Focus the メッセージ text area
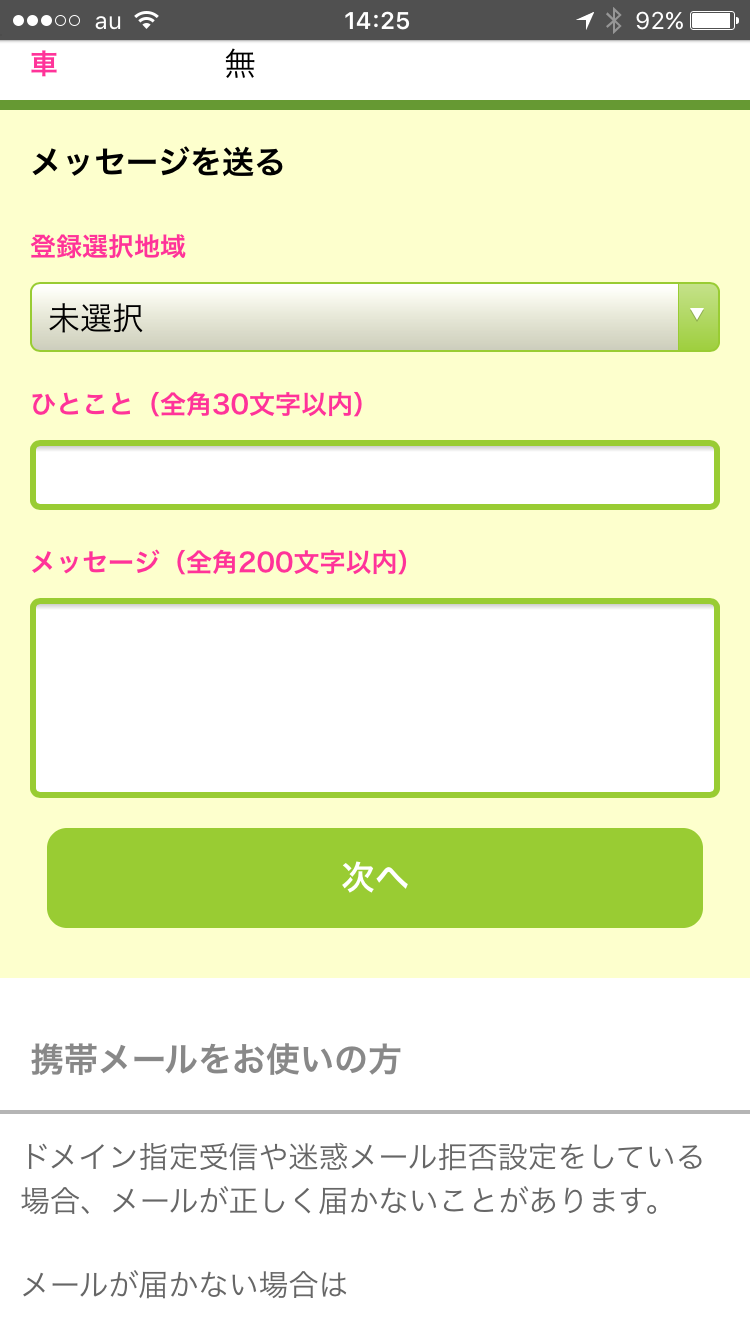Viewport: 750px width, 1334px height. pos(375,698)
